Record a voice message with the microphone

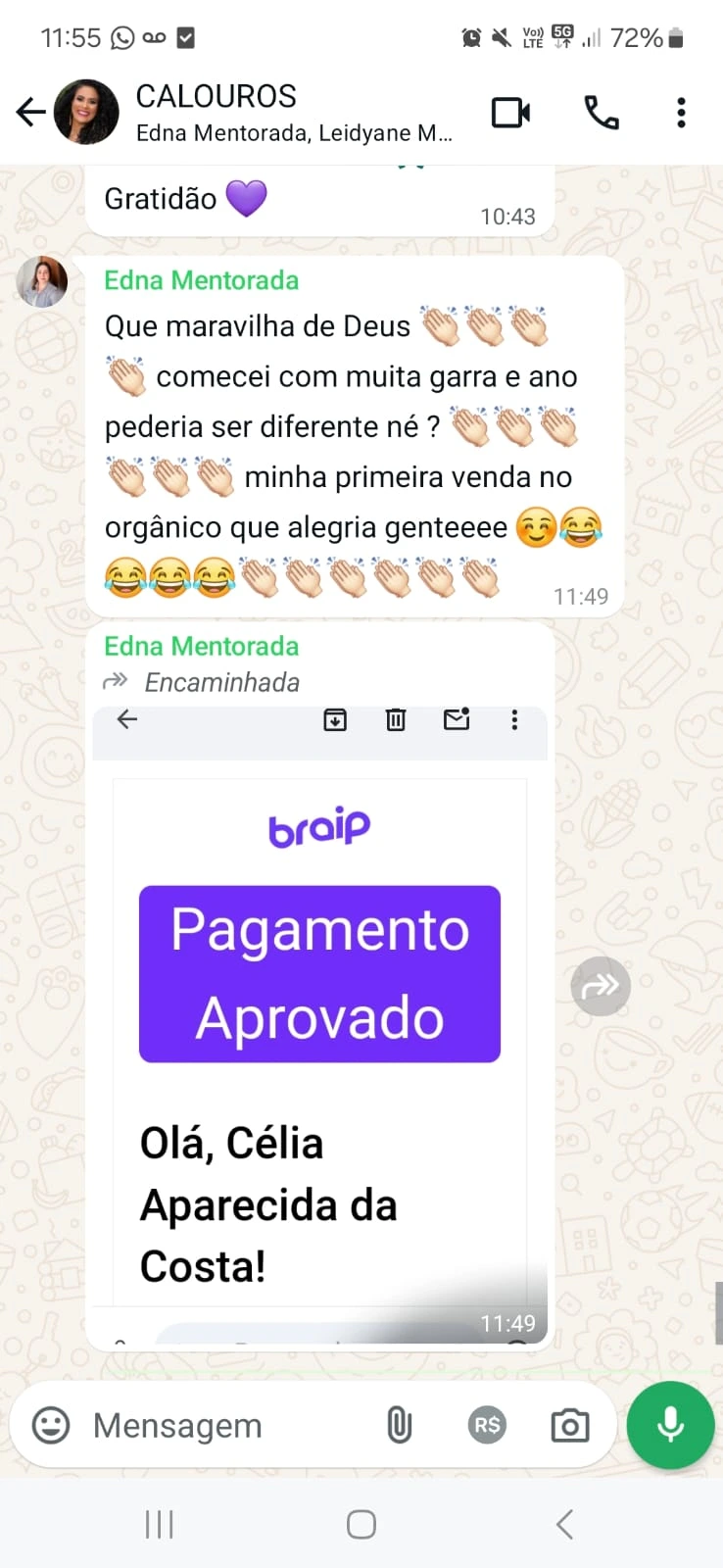pos(671,1425)
